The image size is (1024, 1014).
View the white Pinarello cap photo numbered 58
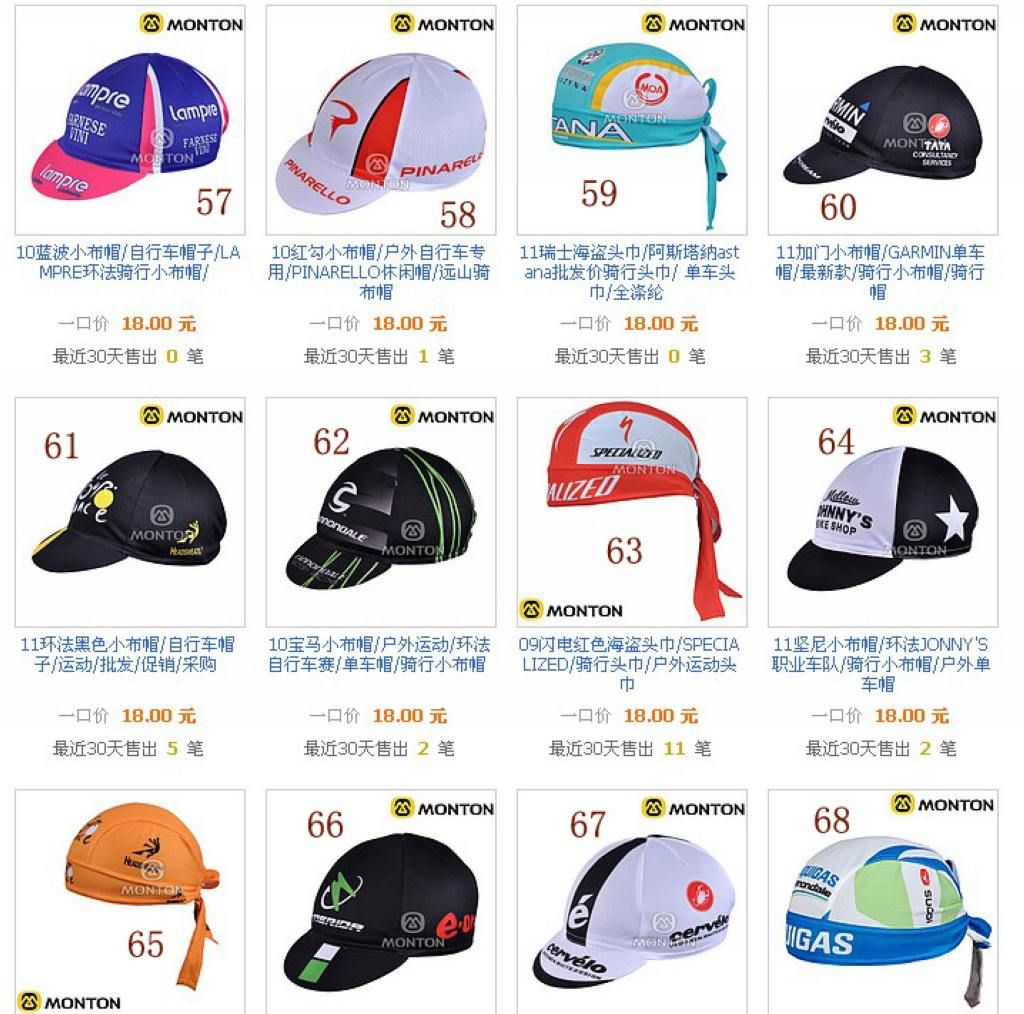[380, 120]
